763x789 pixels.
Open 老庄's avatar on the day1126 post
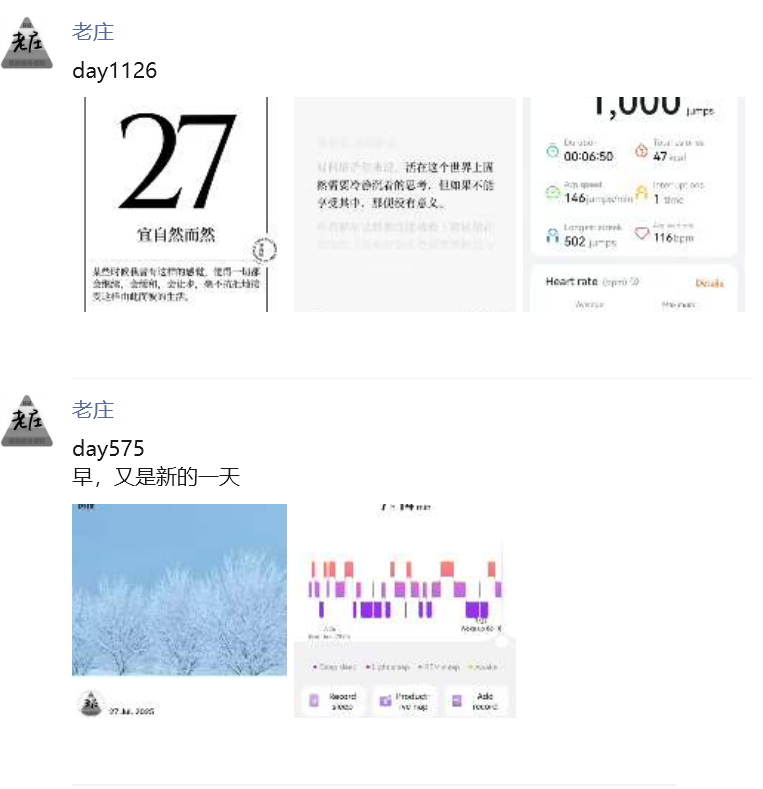tap(27, 43)
